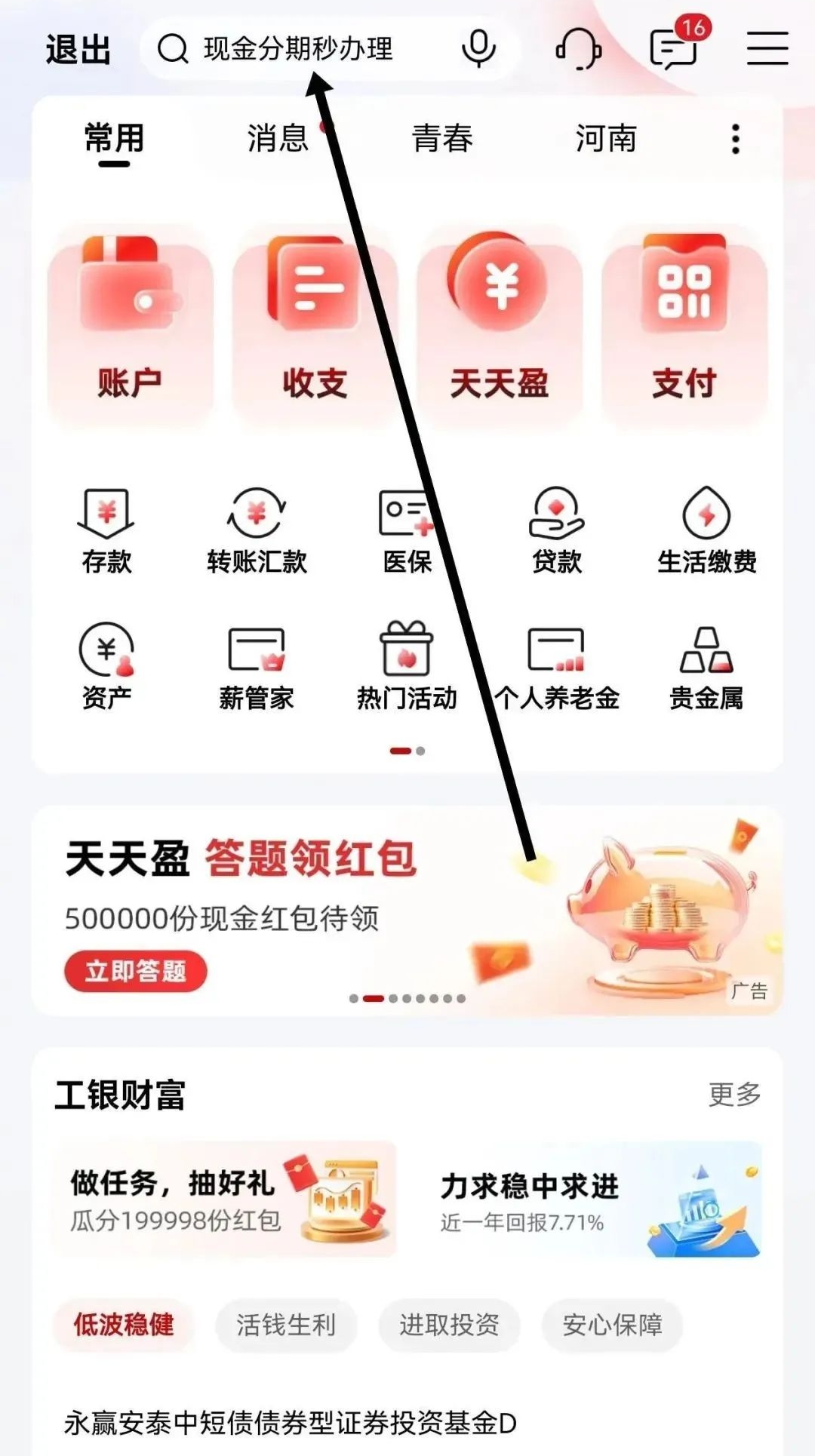This screenshot has height=1456, width=815.
Task: Open the 现金分期秒办理 search box
Action: [x=298, y=50]
